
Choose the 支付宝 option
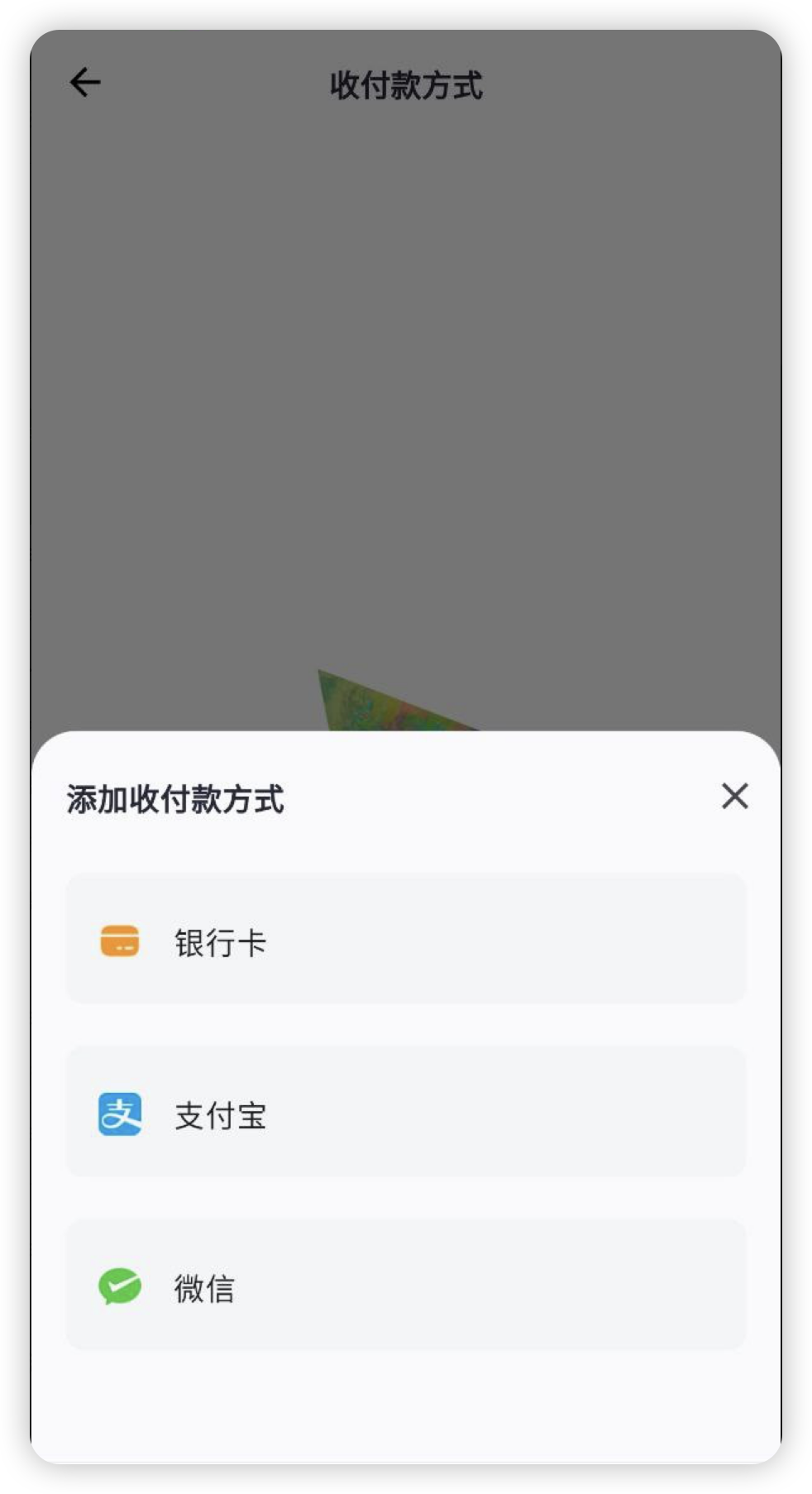[x=406, y=1111]
